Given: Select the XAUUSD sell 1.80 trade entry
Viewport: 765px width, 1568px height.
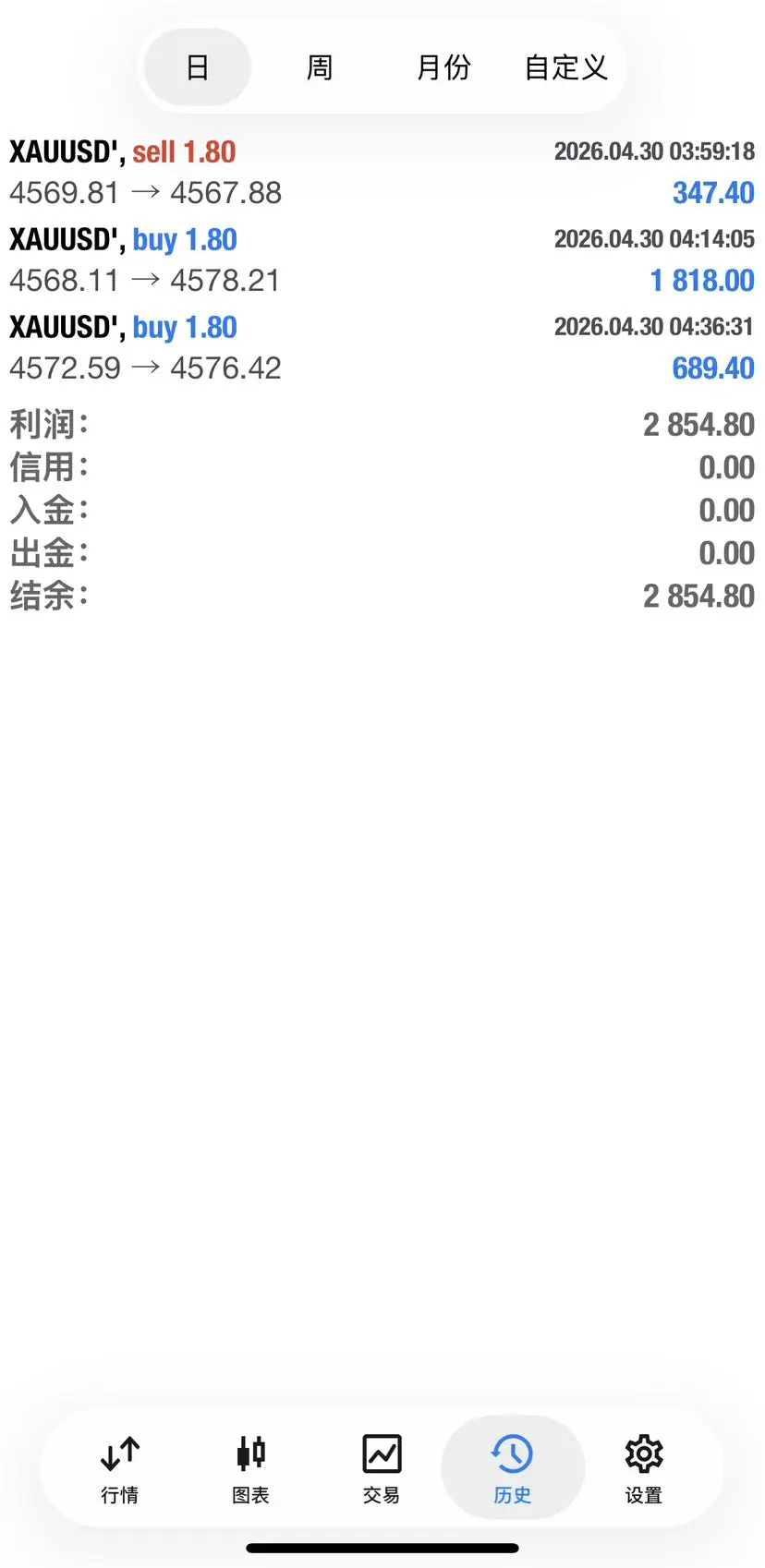Looking at the screenshot, I should pos(382,171).
